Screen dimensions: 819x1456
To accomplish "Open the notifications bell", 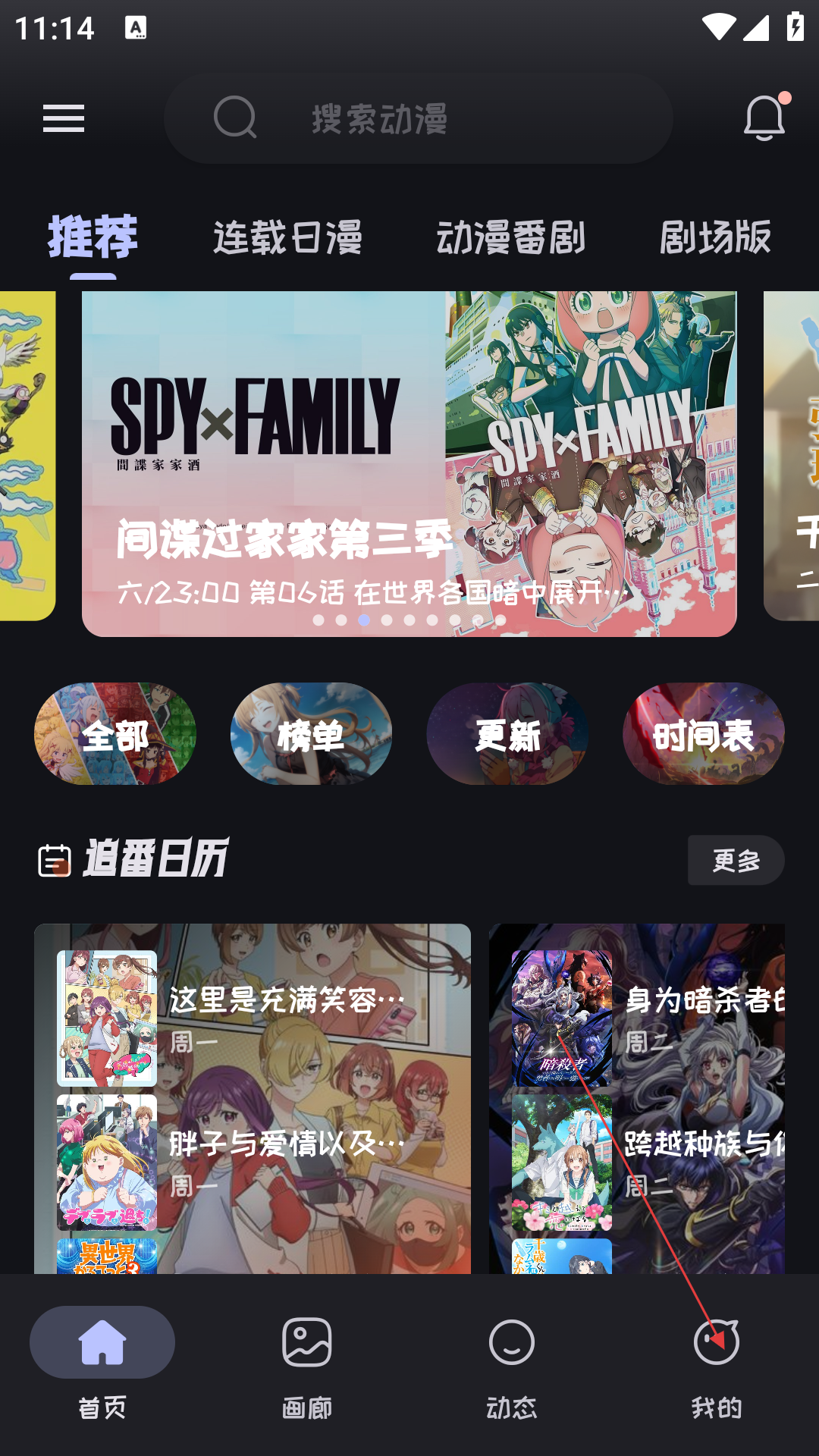I will (x=764, y=118).
